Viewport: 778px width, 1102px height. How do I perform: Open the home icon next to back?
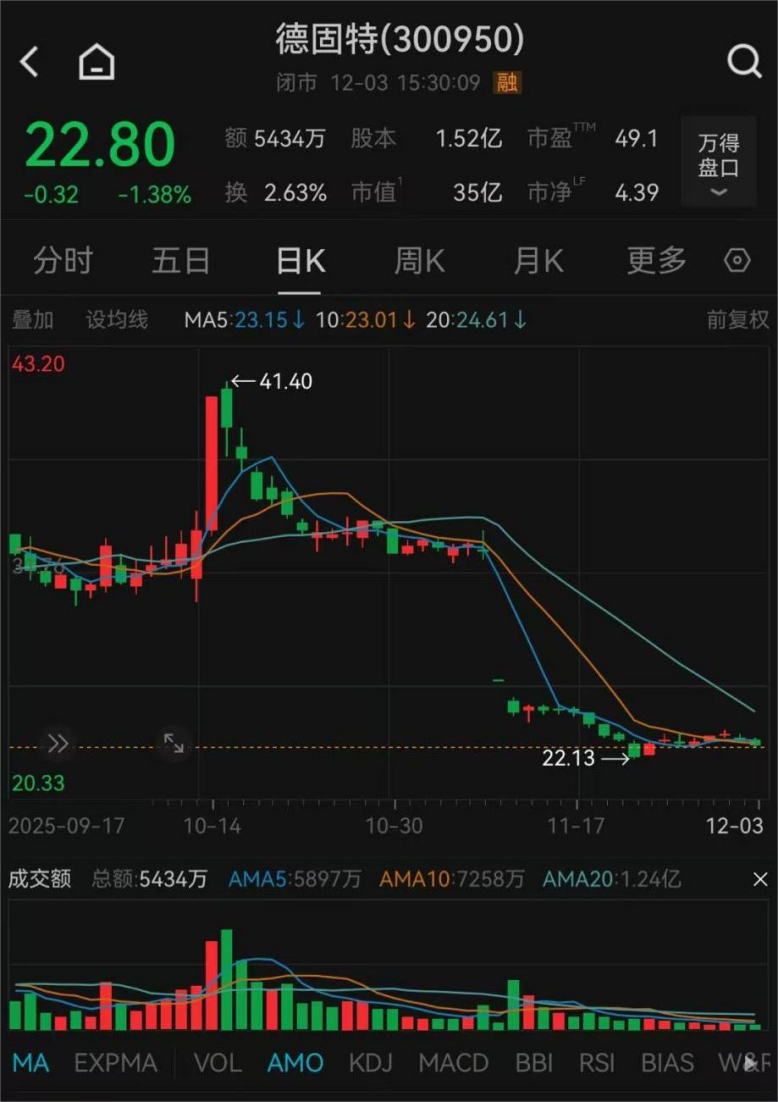[97, 62]
